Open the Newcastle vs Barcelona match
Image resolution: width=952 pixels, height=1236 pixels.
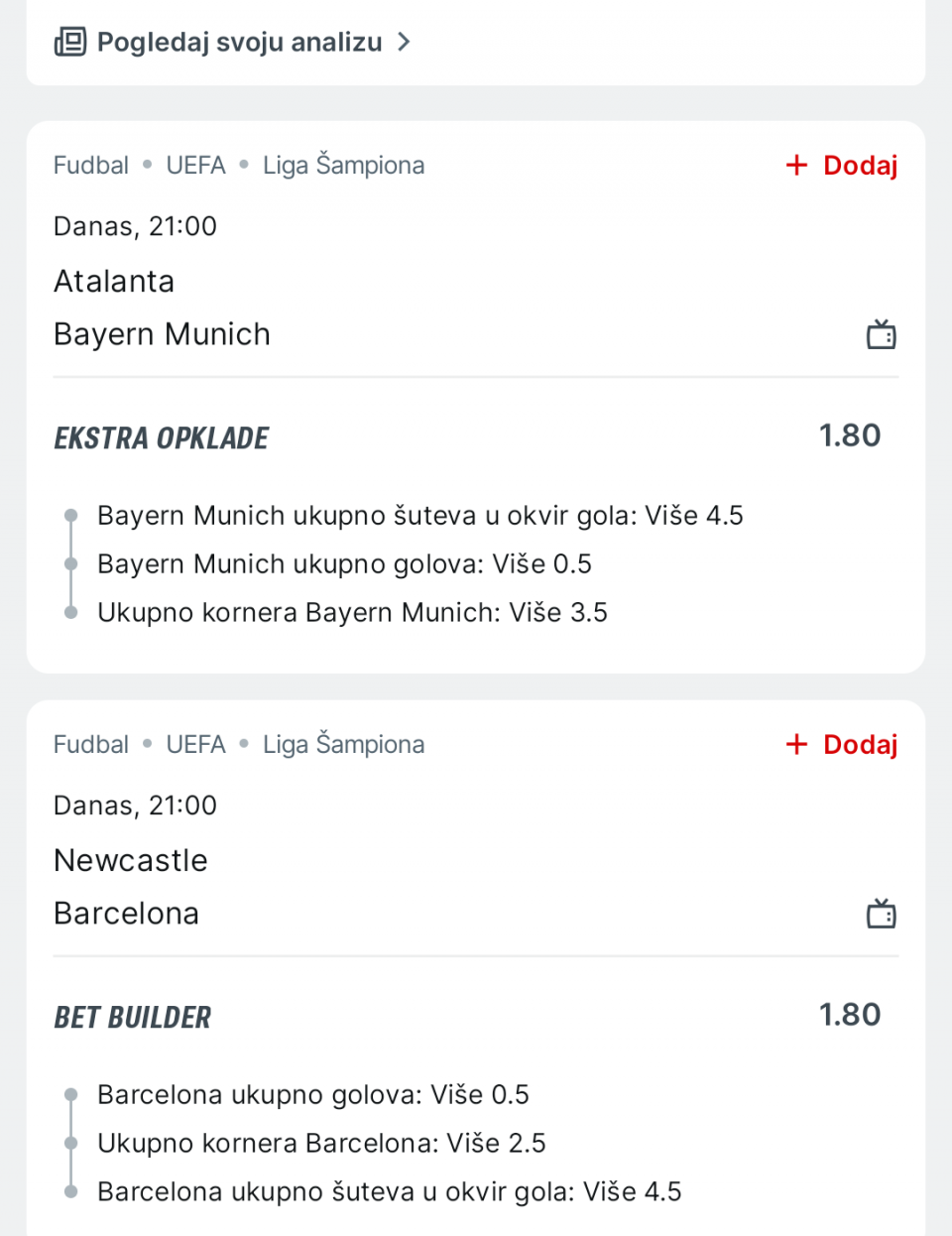point(131,887)
